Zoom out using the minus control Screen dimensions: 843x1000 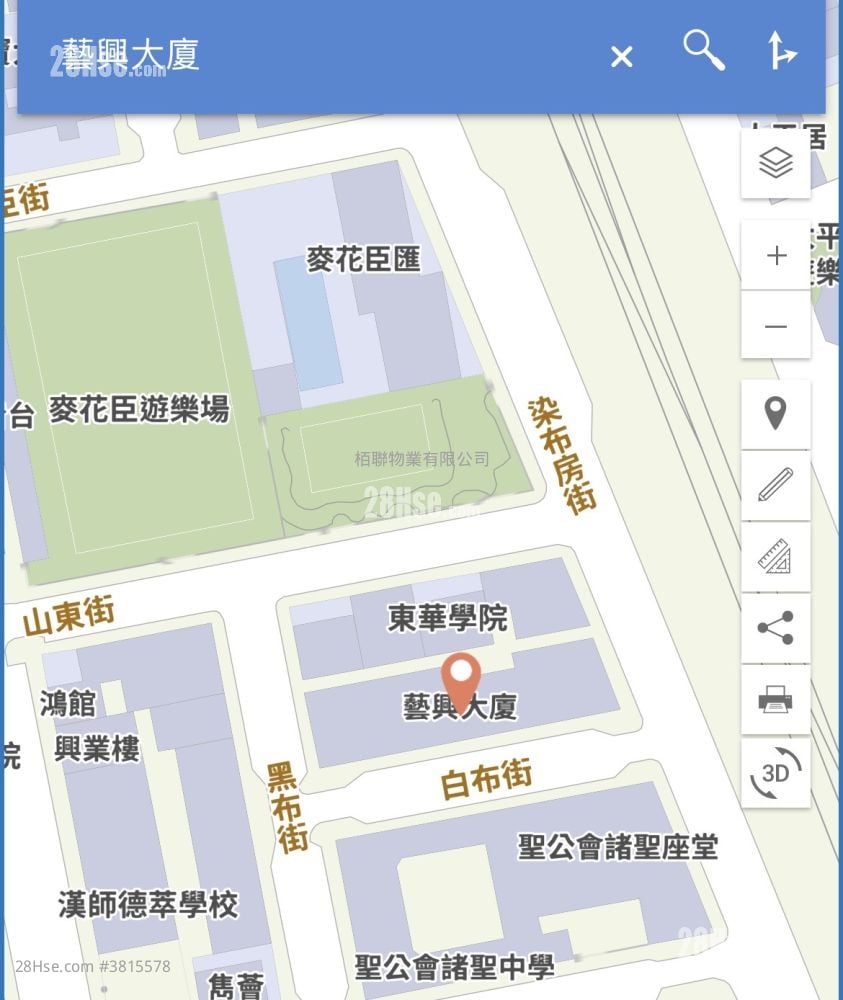click(x=776, y=326)
